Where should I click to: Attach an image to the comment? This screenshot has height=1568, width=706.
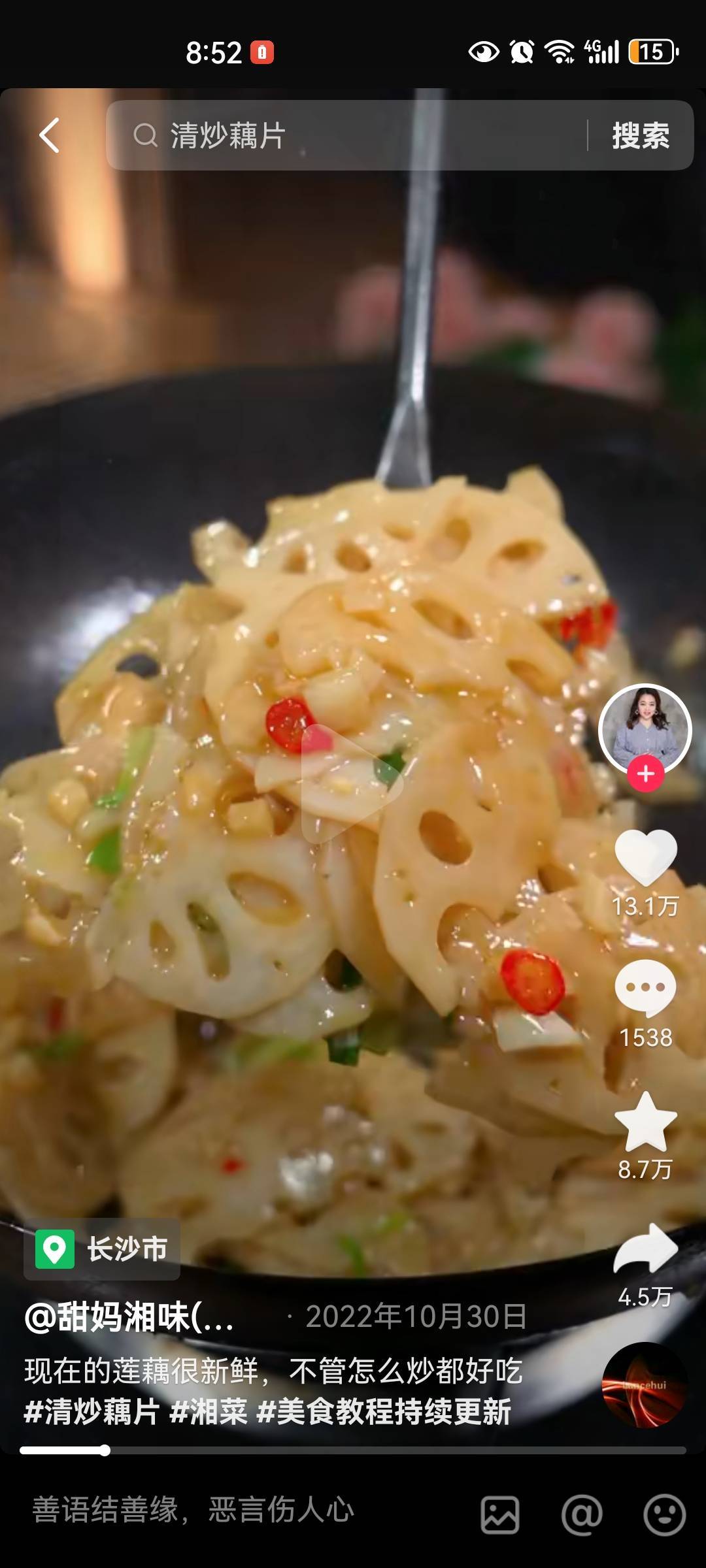tap(500, 1514)
